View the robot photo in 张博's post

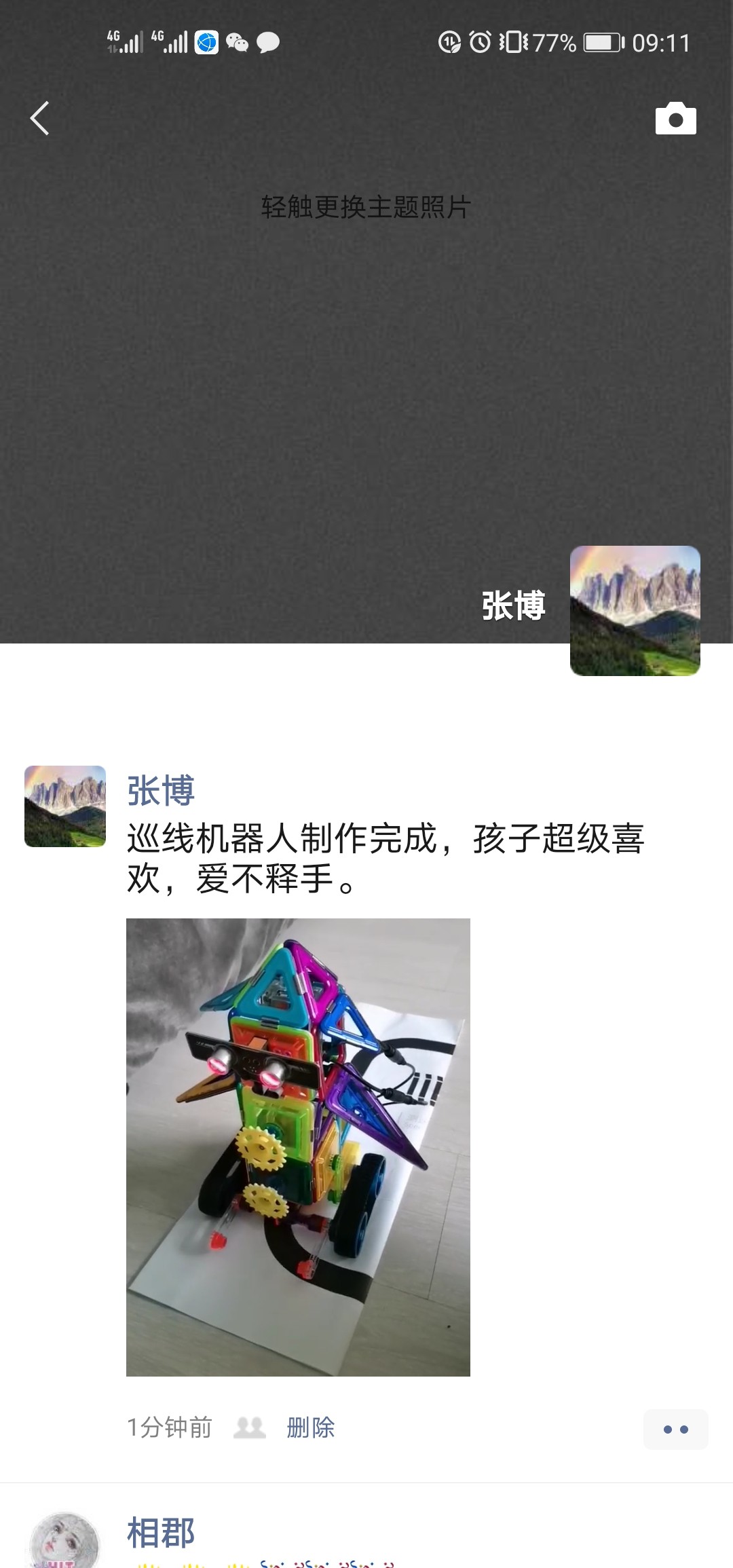coord(298,1147)
